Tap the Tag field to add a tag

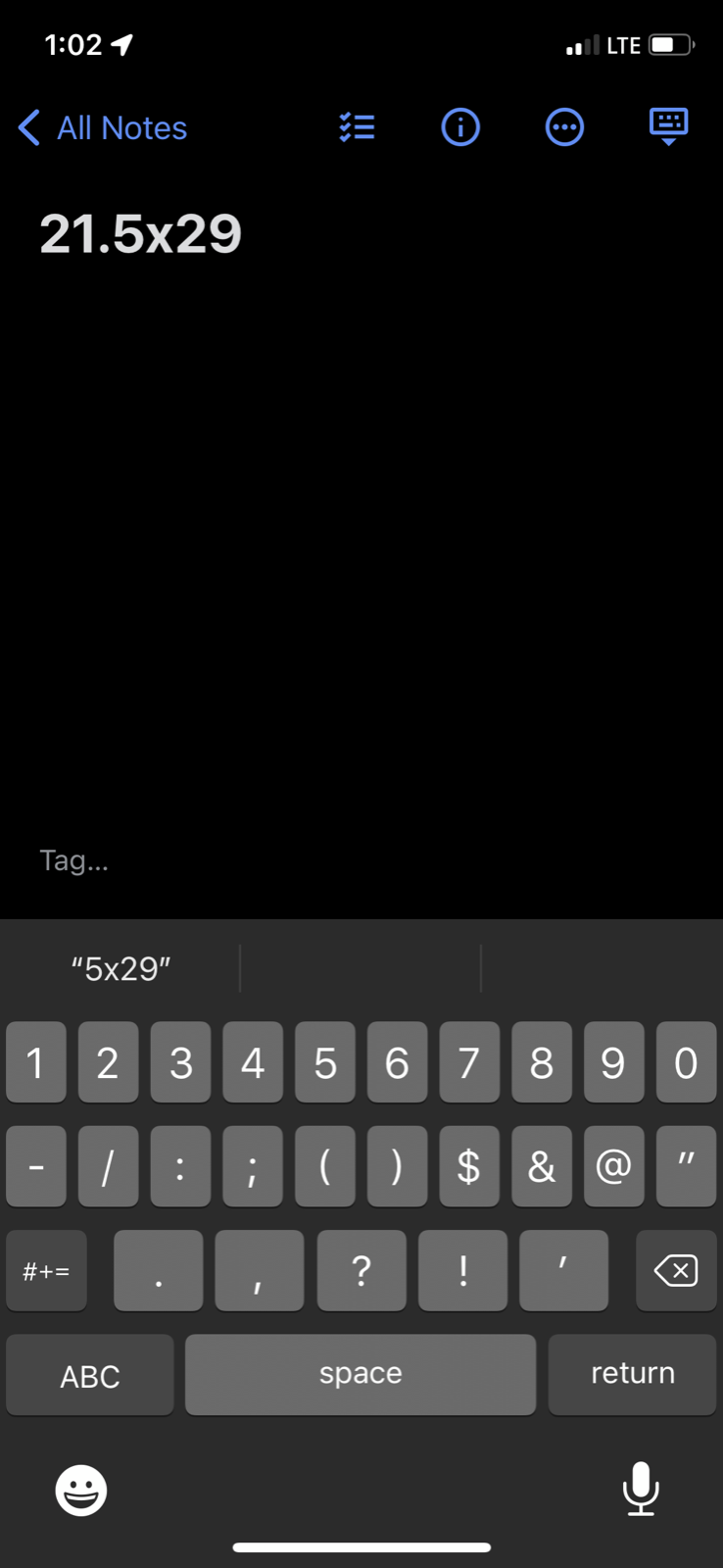pos(74,860)
